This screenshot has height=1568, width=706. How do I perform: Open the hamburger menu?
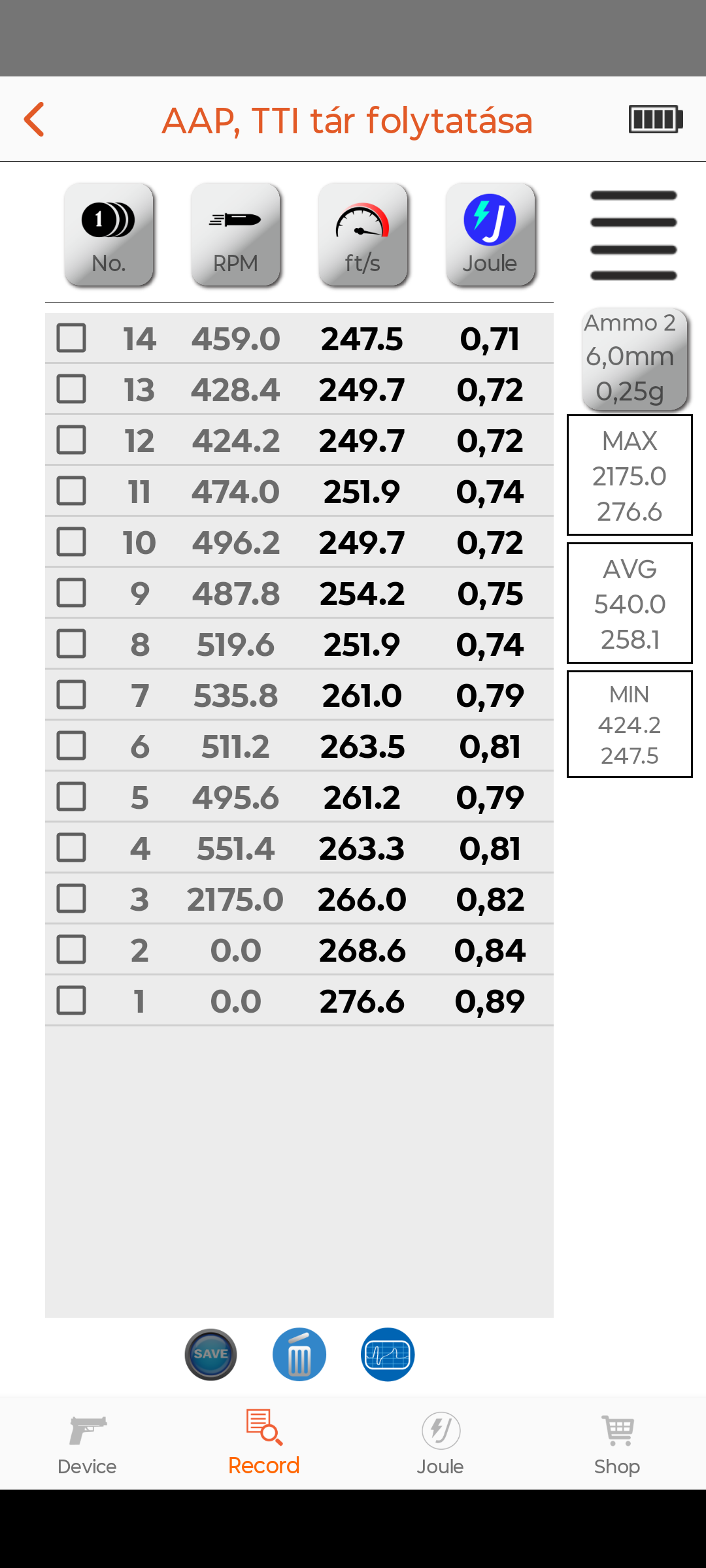click(633, 235)
